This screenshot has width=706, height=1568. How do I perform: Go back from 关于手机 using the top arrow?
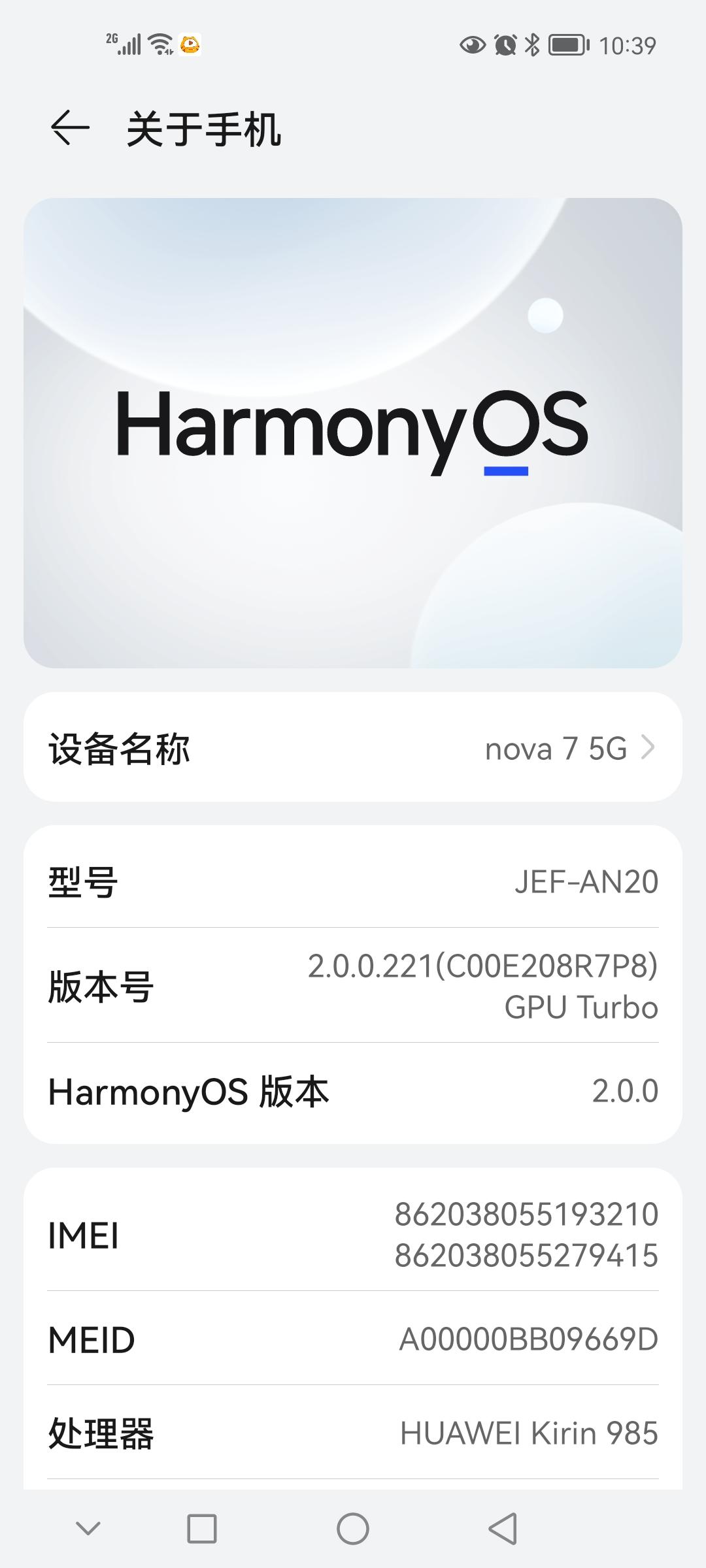[x=69, y=128]
